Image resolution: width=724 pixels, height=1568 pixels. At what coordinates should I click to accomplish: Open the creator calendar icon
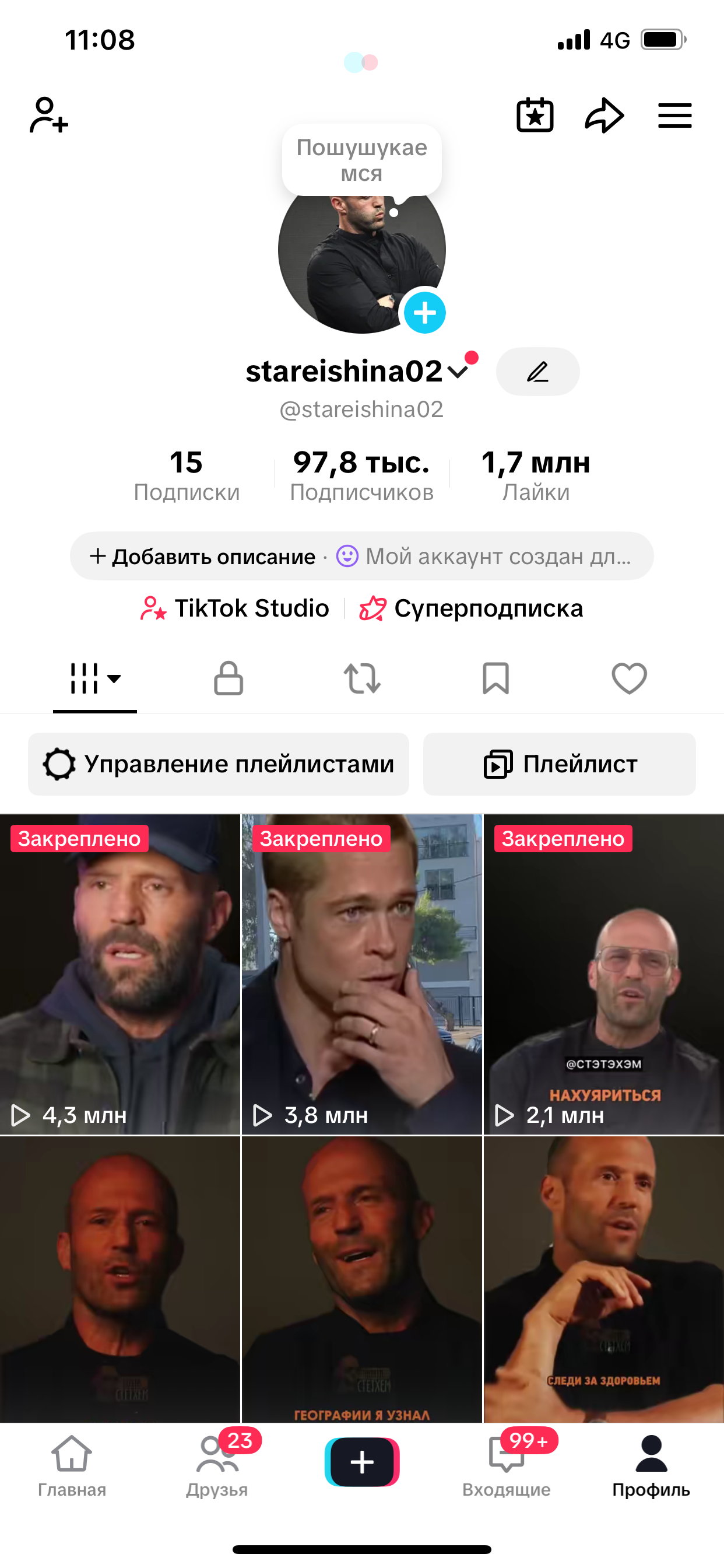coord(534,114)
